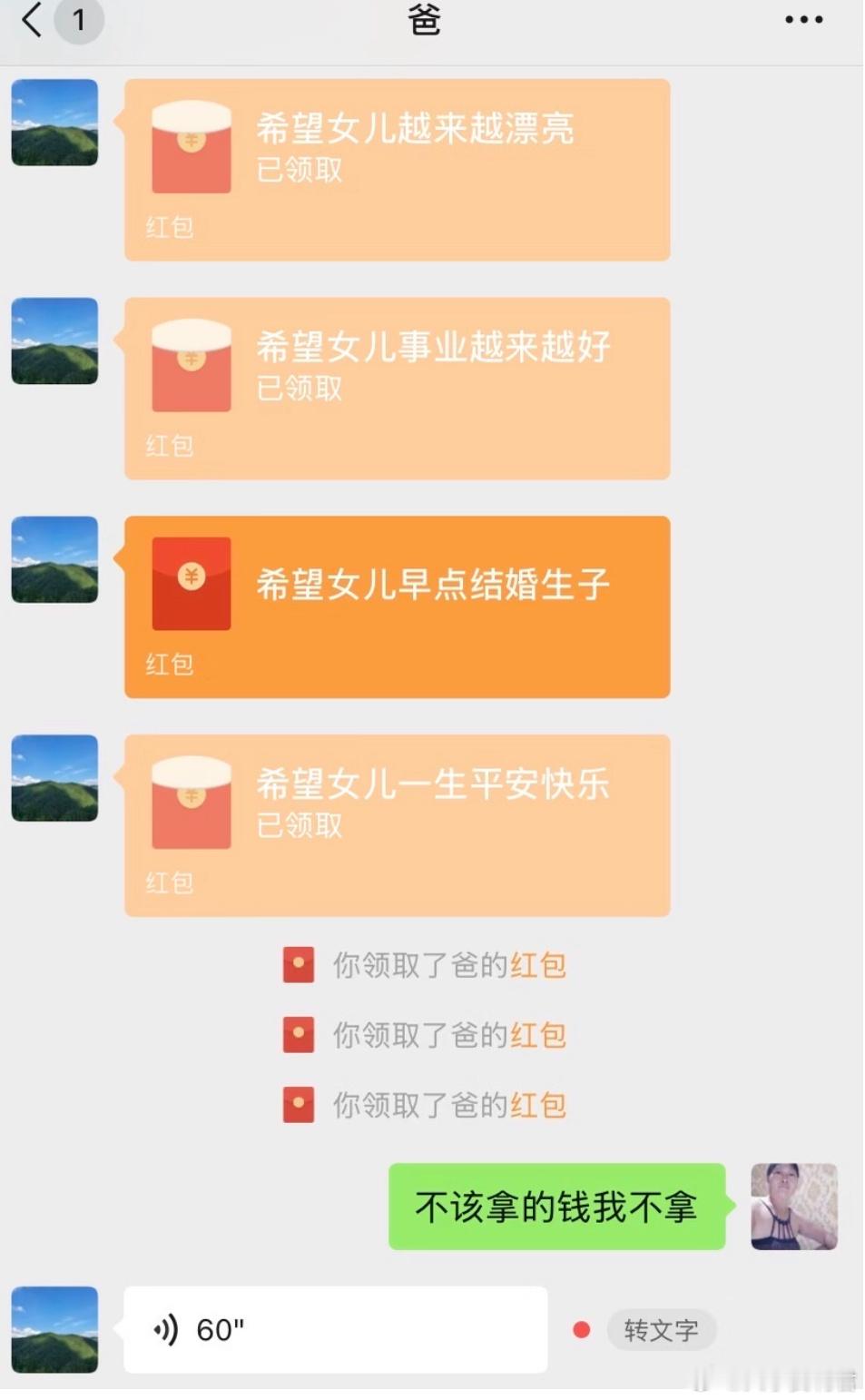Screen dimensions: 865x1400
Task: Tap the small red packet icon beside second receipt notice
Action: coord(298,1035)
